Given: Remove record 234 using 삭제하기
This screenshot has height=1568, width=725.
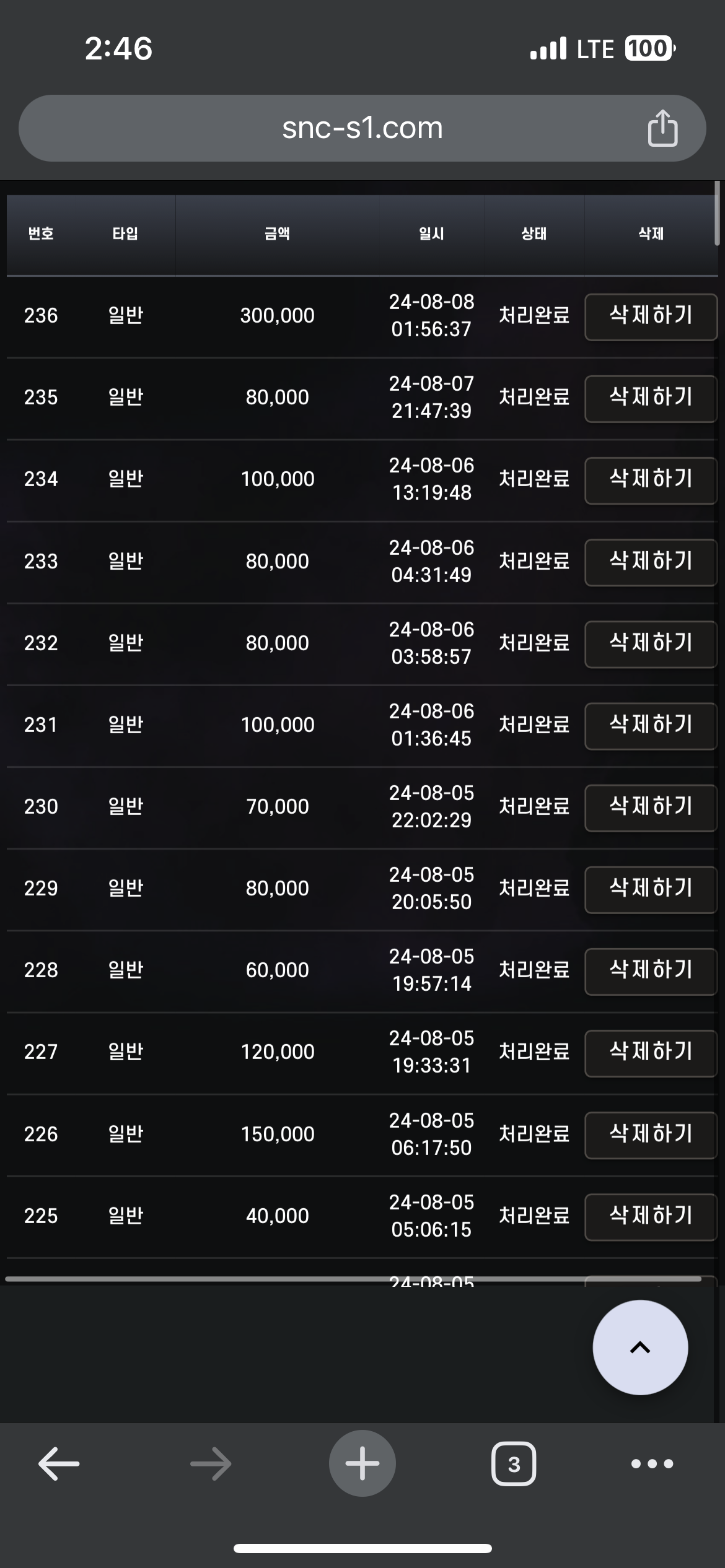Looking at the screenshot, I should pyautogui.click(x=651, y=480).
